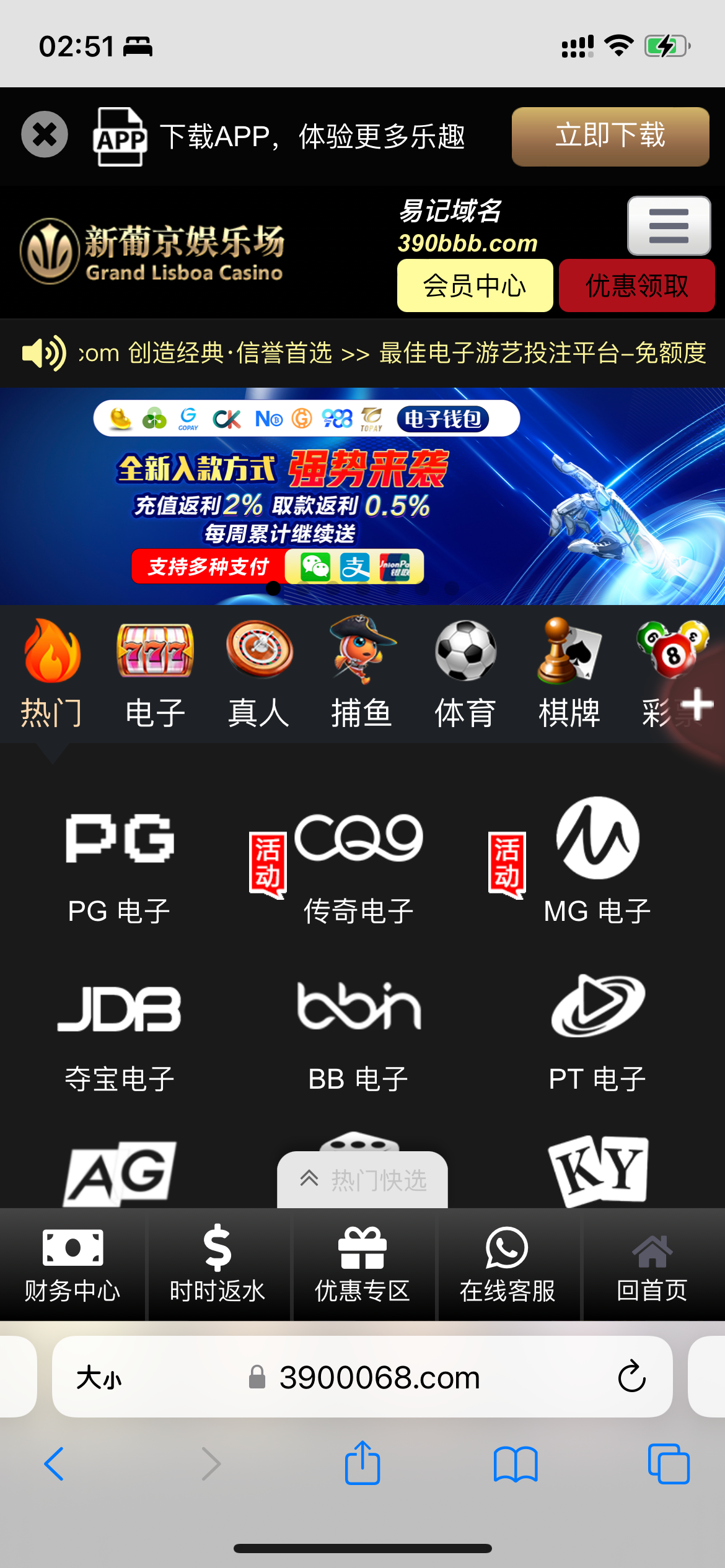Go to 财务中心 in bottom bar

point(72,1265)
